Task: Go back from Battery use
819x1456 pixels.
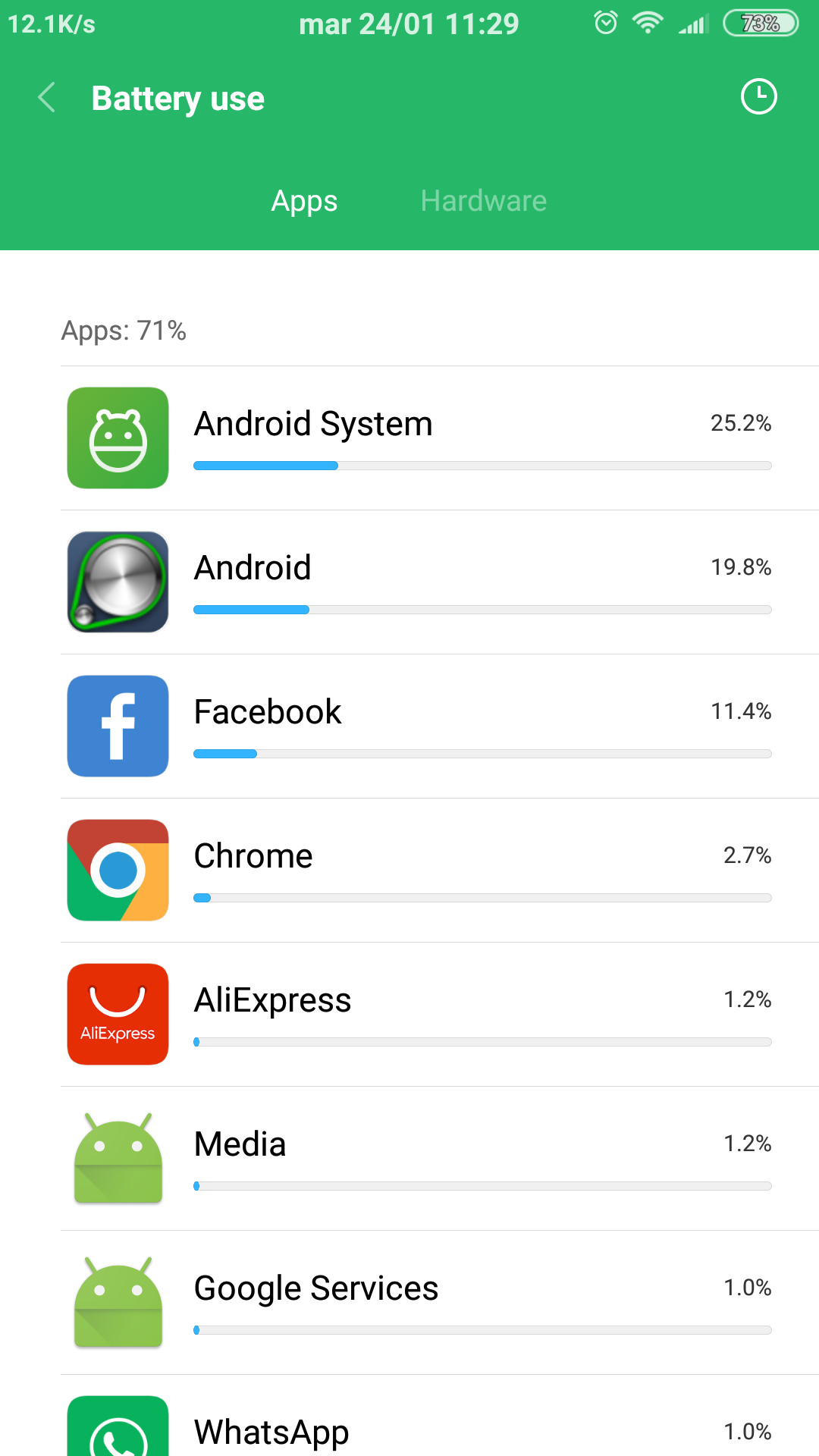Action: click(47, 98)
